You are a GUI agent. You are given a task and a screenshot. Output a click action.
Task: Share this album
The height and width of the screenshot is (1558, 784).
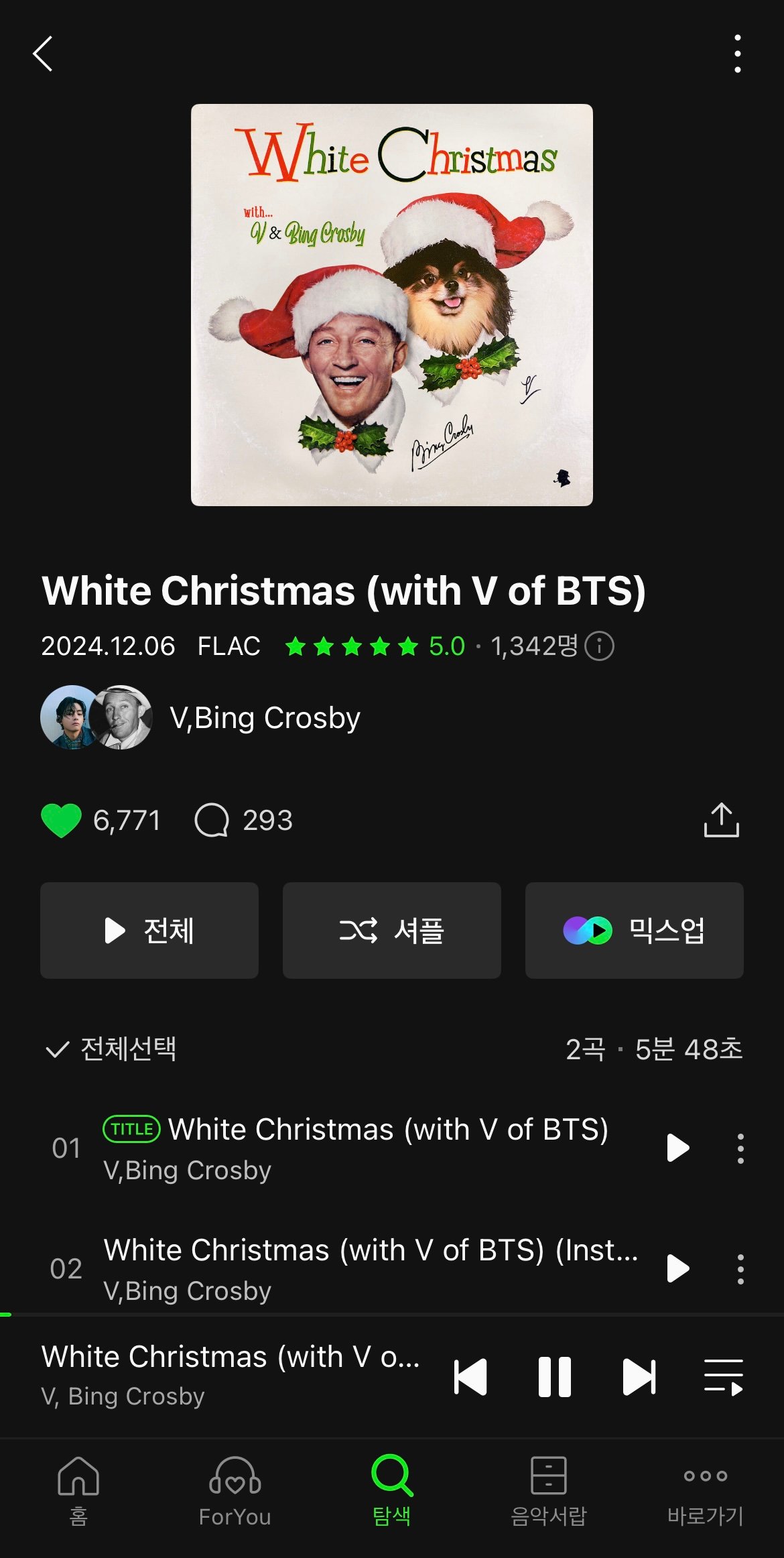721,820
